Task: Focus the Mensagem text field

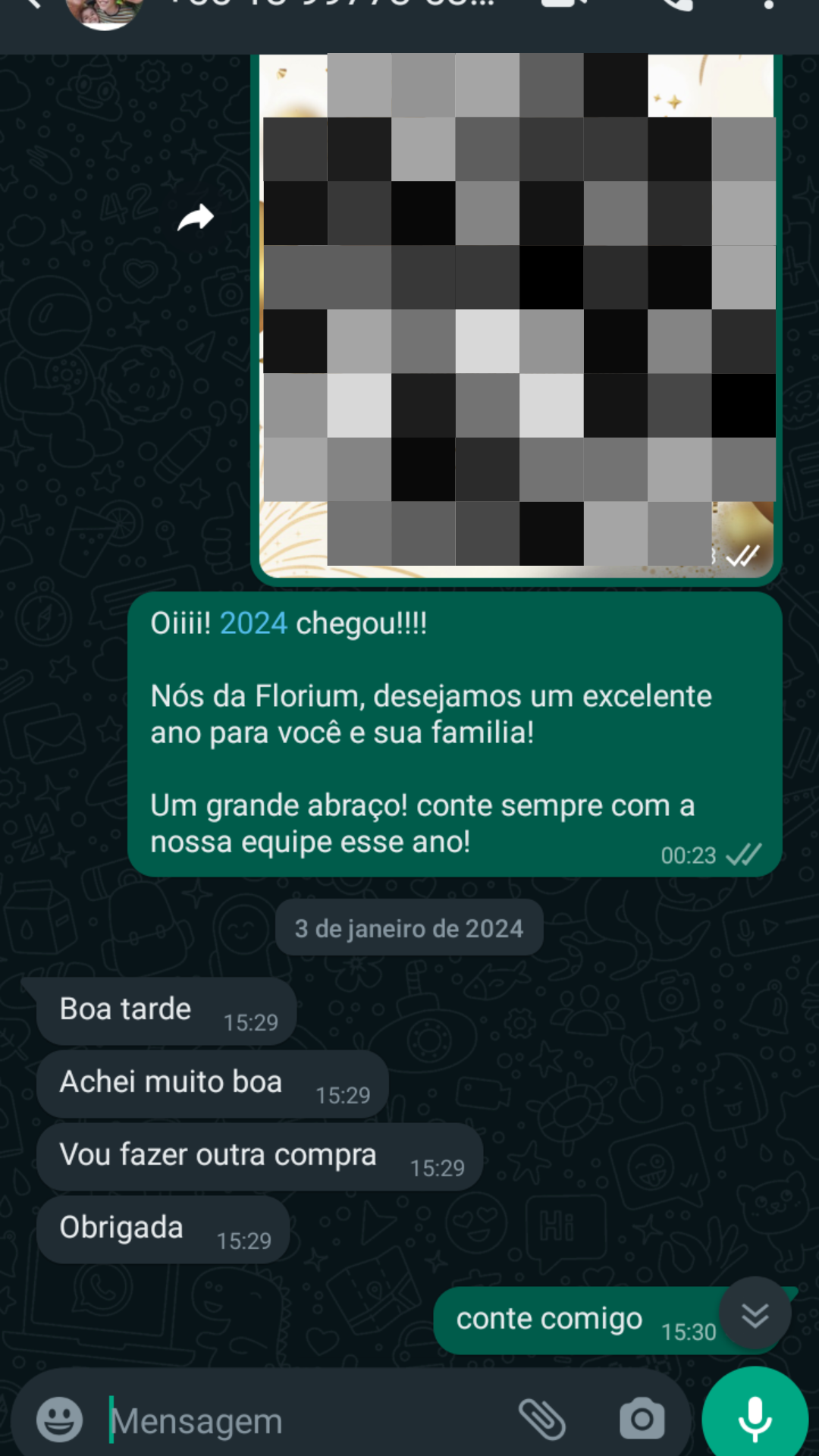Action: click(x=303, y=1420)
